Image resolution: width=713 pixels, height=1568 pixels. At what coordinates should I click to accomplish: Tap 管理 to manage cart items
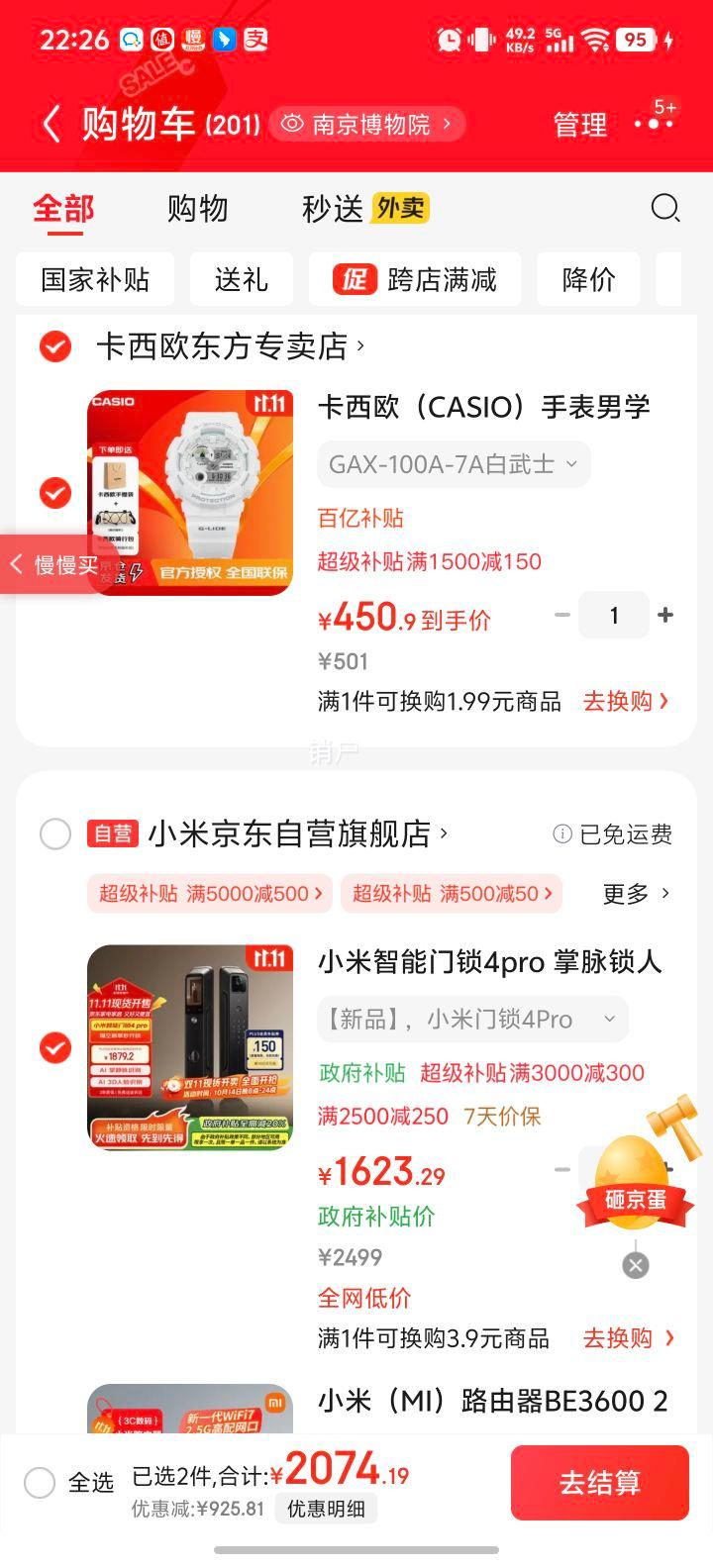coord(579,125)
